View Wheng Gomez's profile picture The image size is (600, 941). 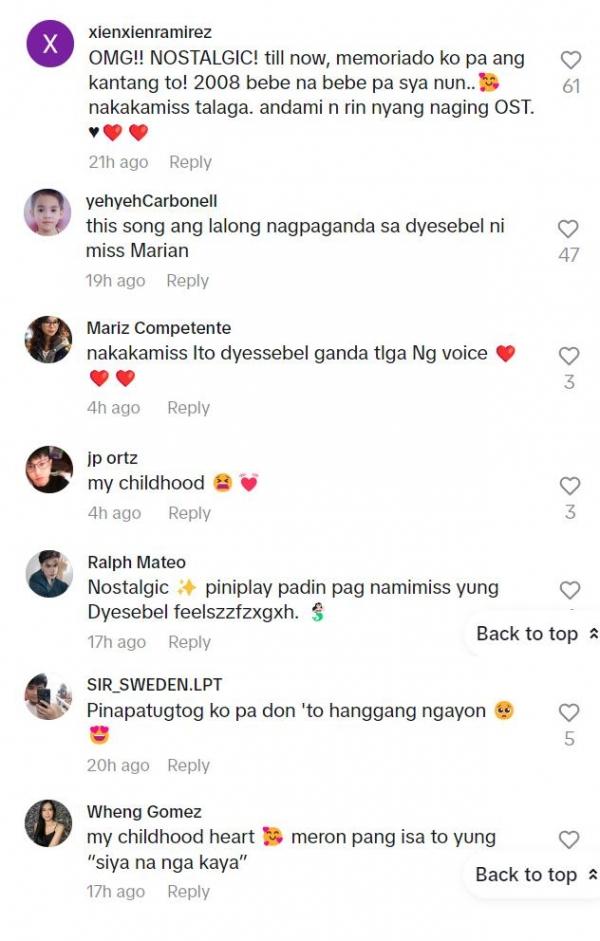pos(49,824)
